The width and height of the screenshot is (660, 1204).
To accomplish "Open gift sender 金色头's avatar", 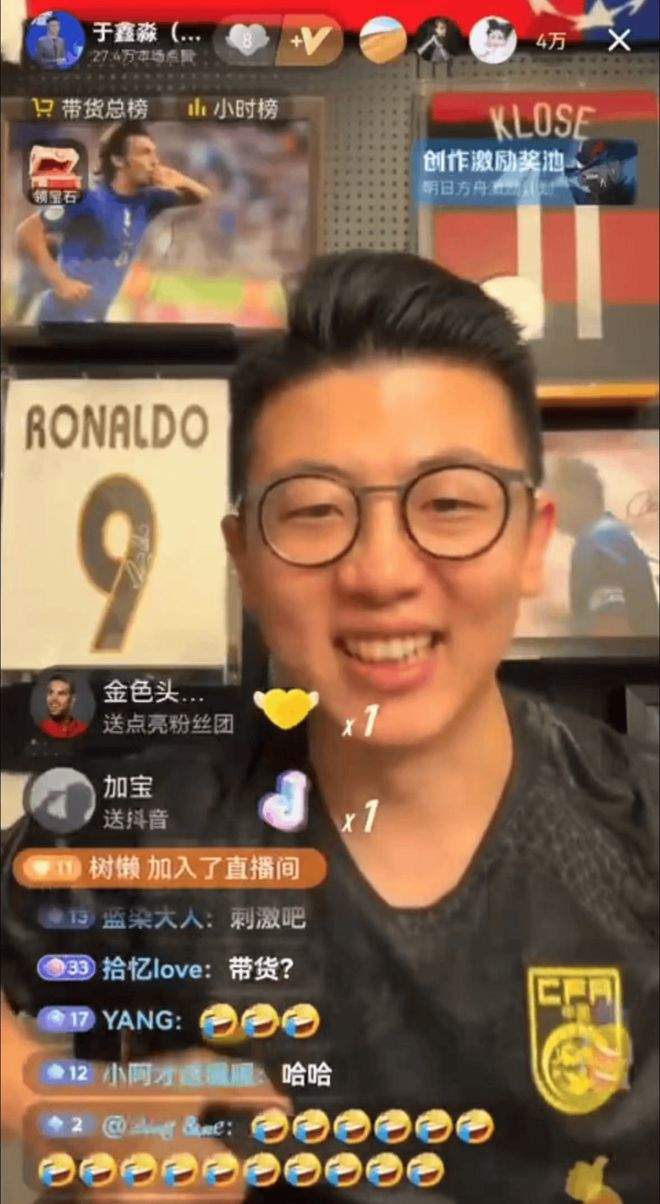I will (62, 706).
